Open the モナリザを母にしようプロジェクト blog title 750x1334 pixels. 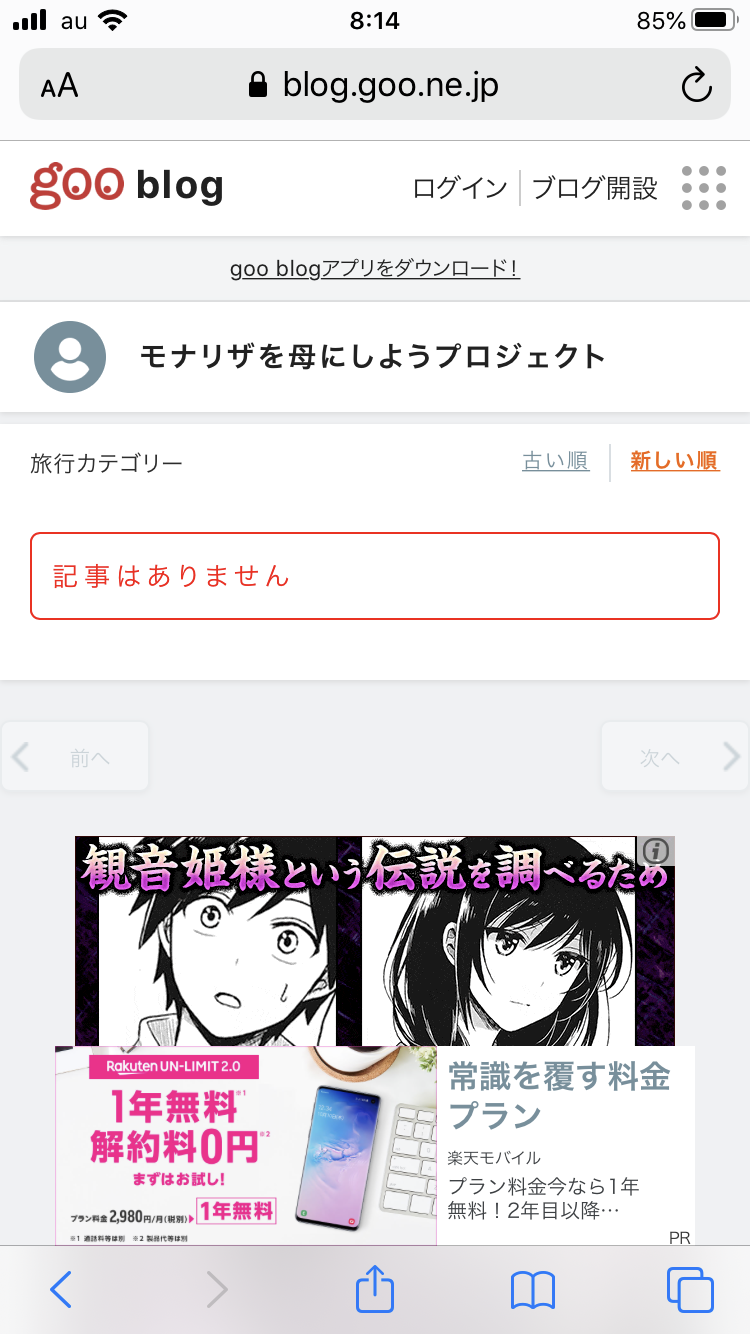[372, 356]
